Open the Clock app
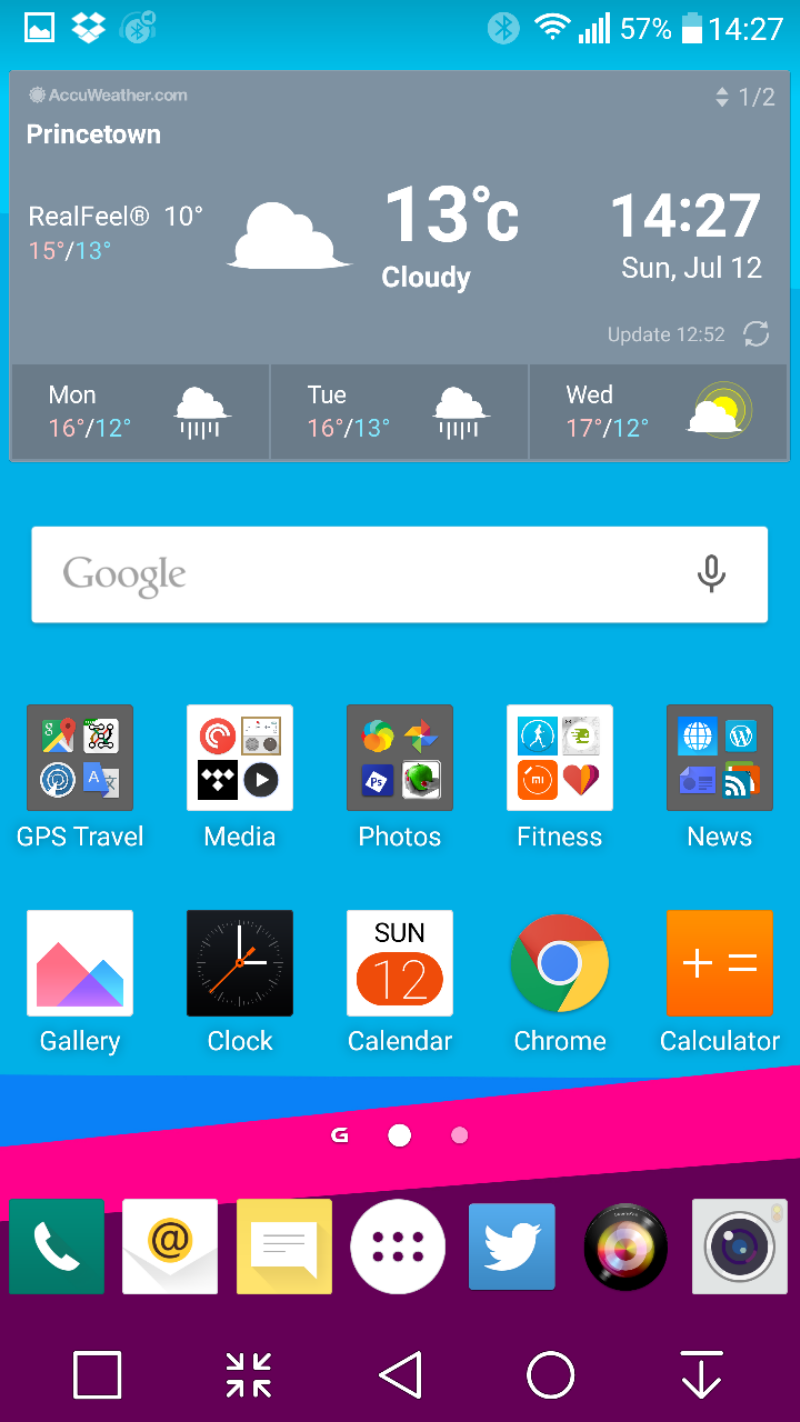The width and height of the screenshot is (800, 1422). coord(240,963)
